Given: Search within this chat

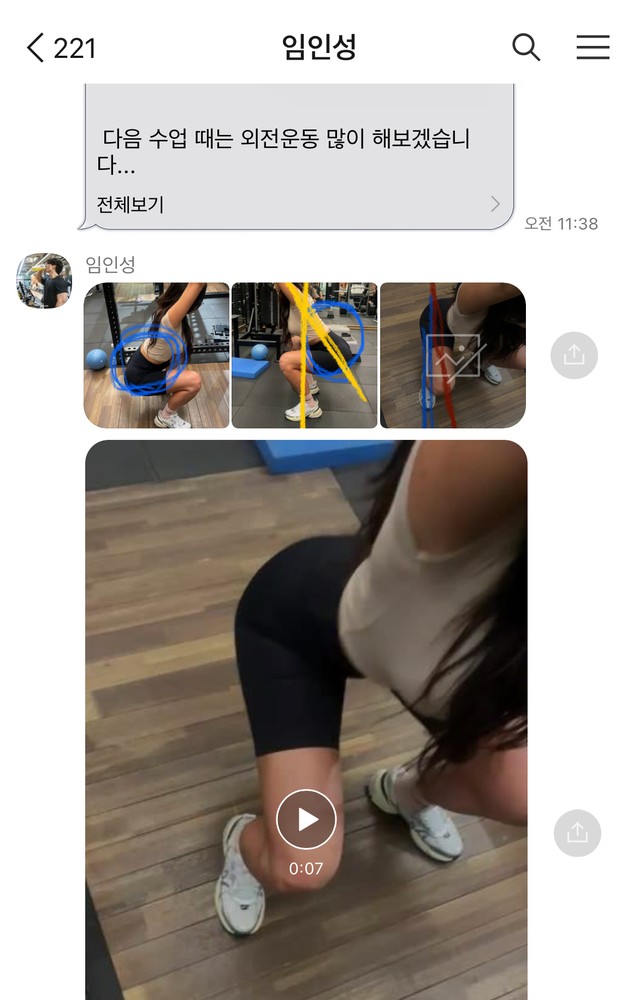Looking at the screenshot, I should point(526,47).
